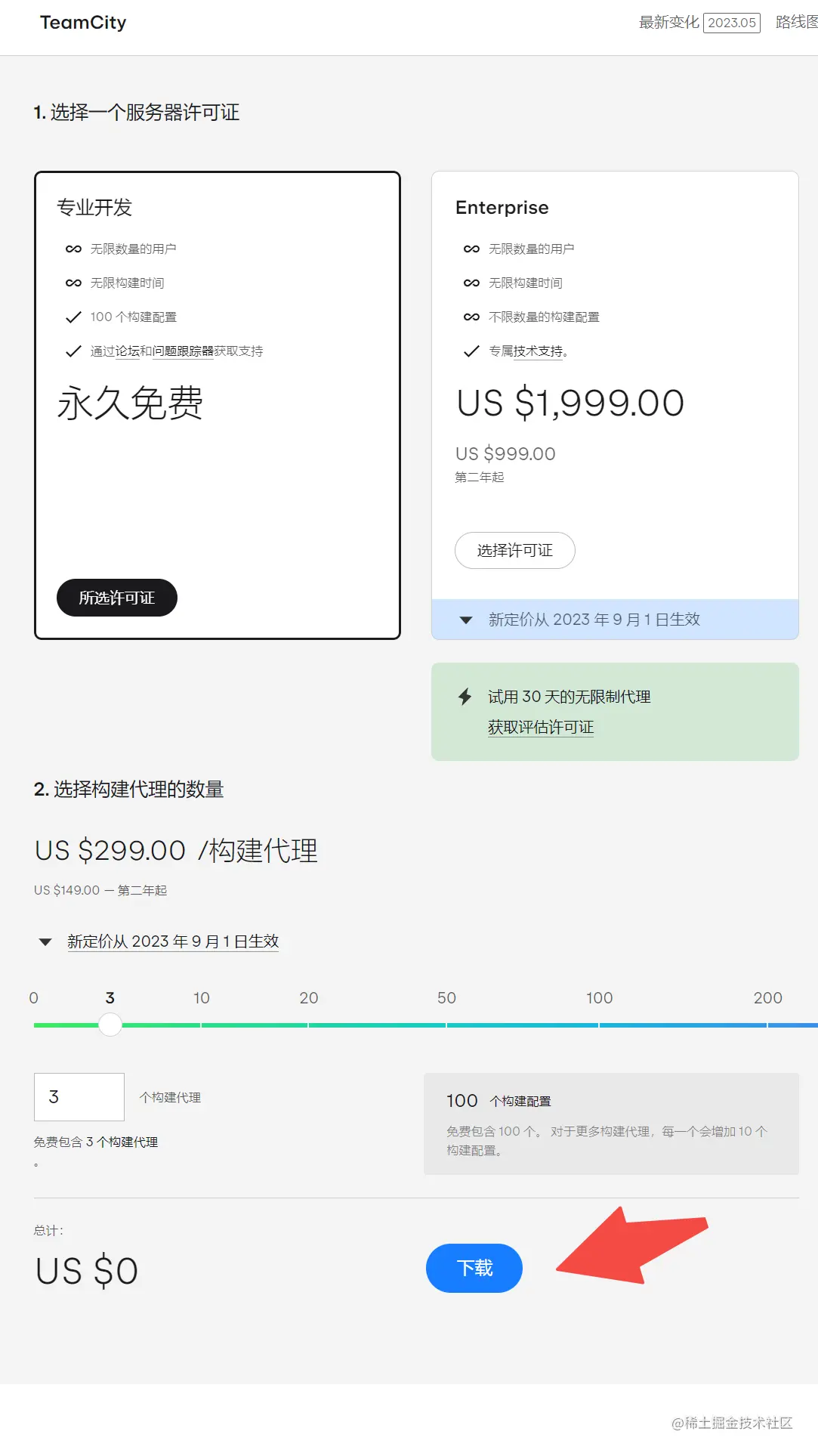818x1456 pixels.
Task: Open the 获取评估许可证 link
Action: tap(540, 727)
